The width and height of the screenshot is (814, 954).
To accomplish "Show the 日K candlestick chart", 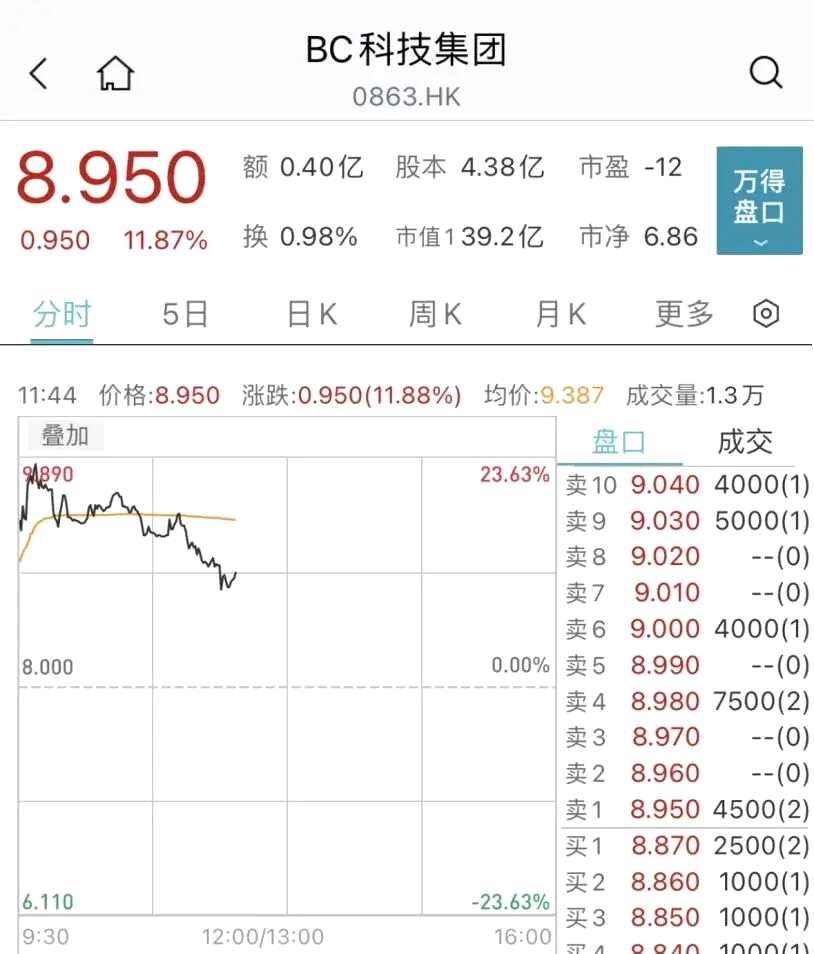I will click(311, 314).
